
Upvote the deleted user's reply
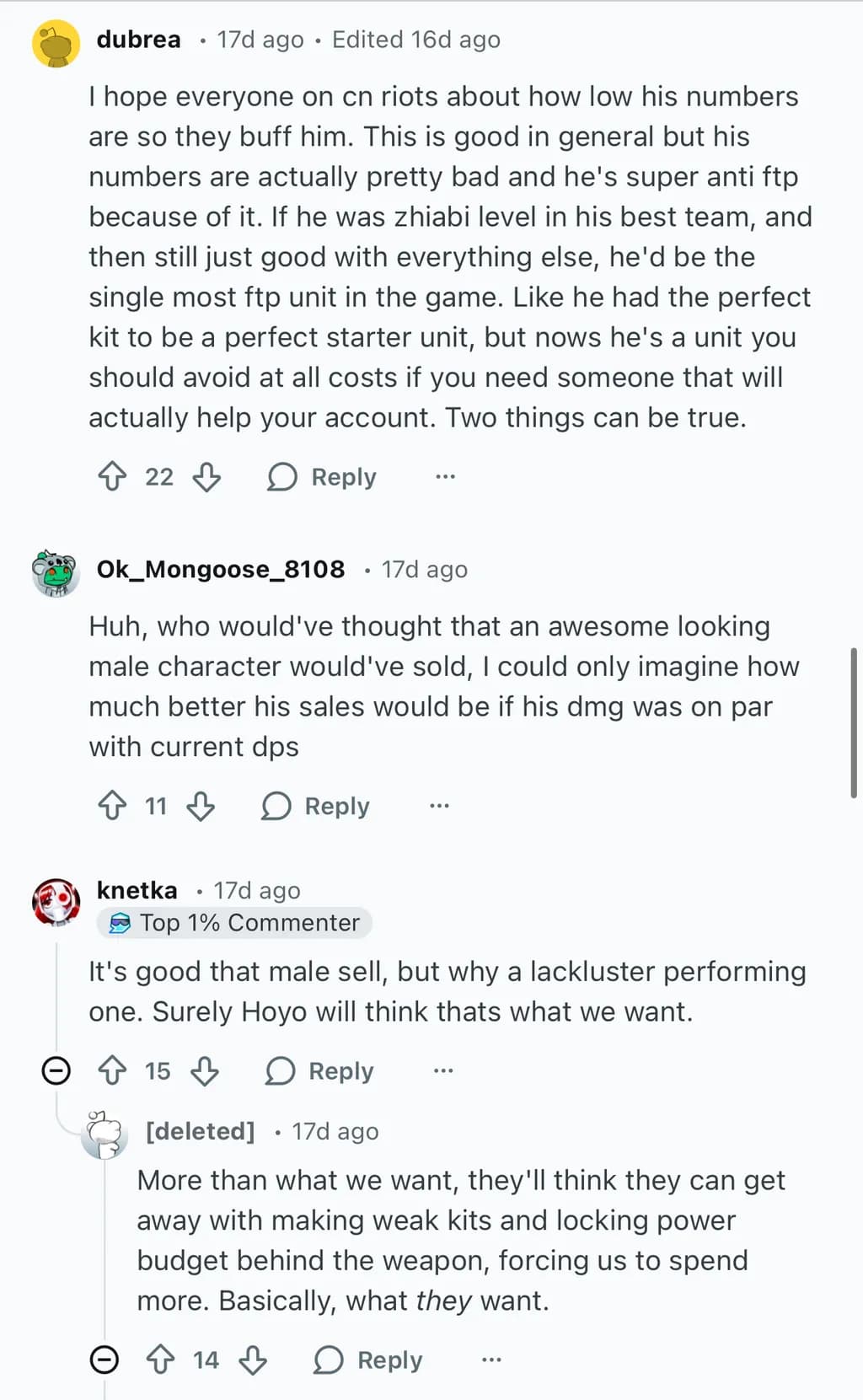pos(160,1360)
